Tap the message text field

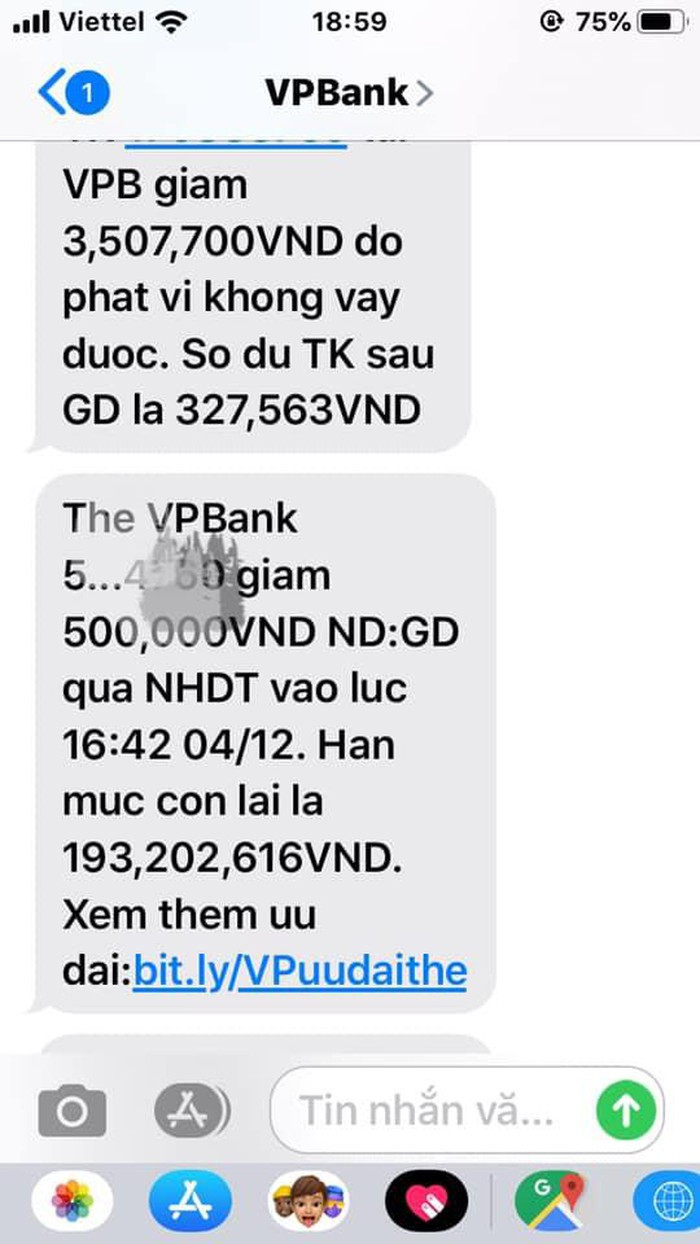(x=430, y=1109)
